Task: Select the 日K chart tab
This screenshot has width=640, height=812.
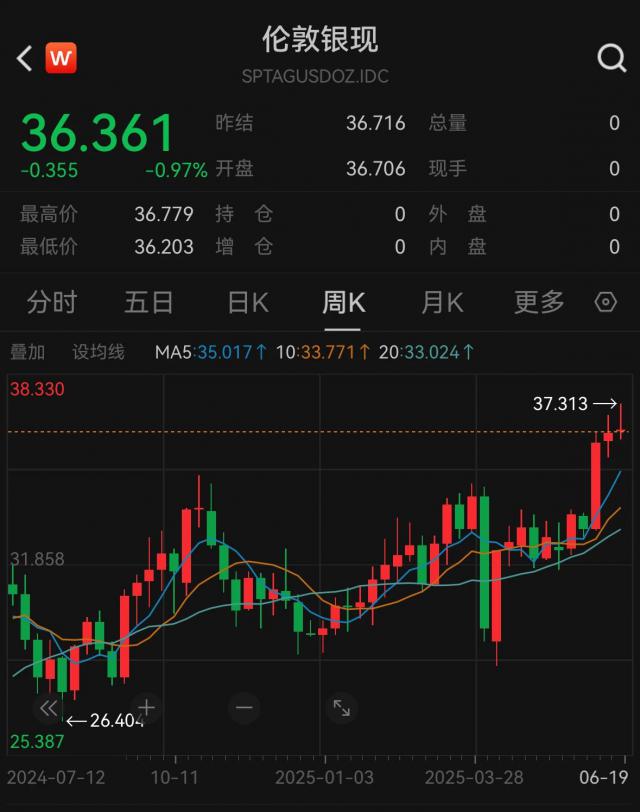Action: pyautogui.click(x=247, y=302)
